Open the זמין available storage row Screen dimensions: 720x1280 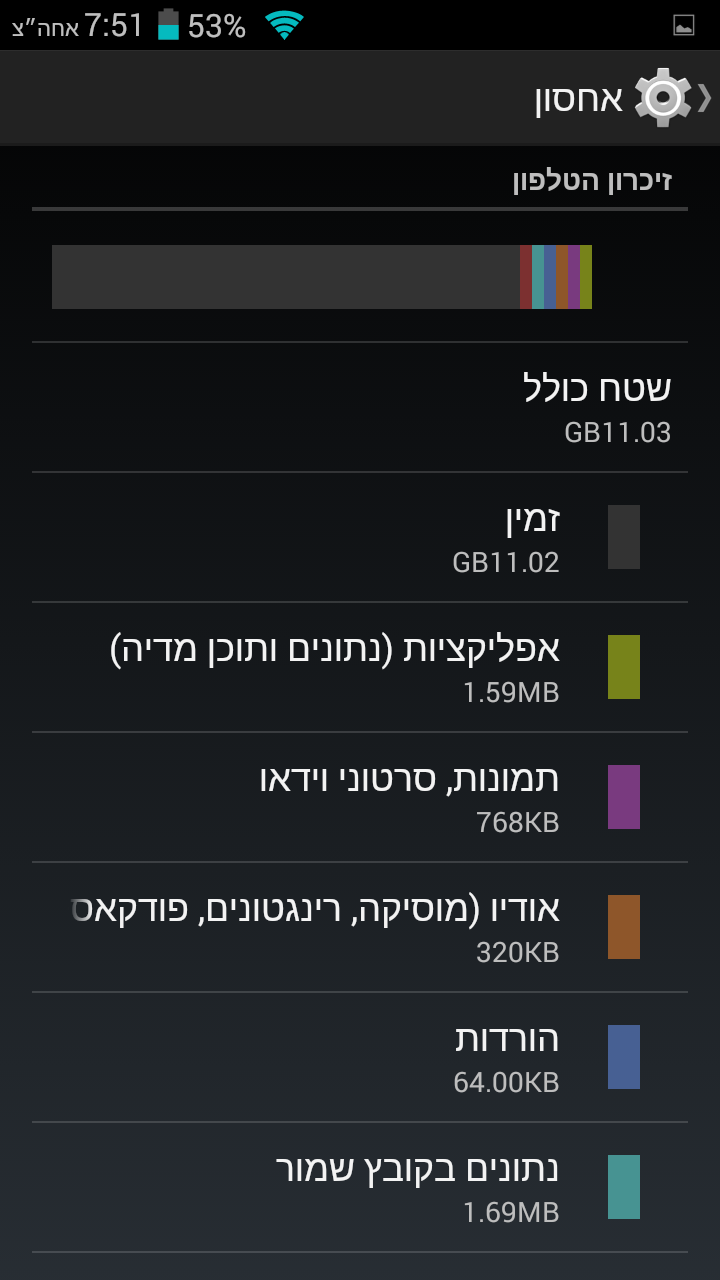tap(360, 538)
